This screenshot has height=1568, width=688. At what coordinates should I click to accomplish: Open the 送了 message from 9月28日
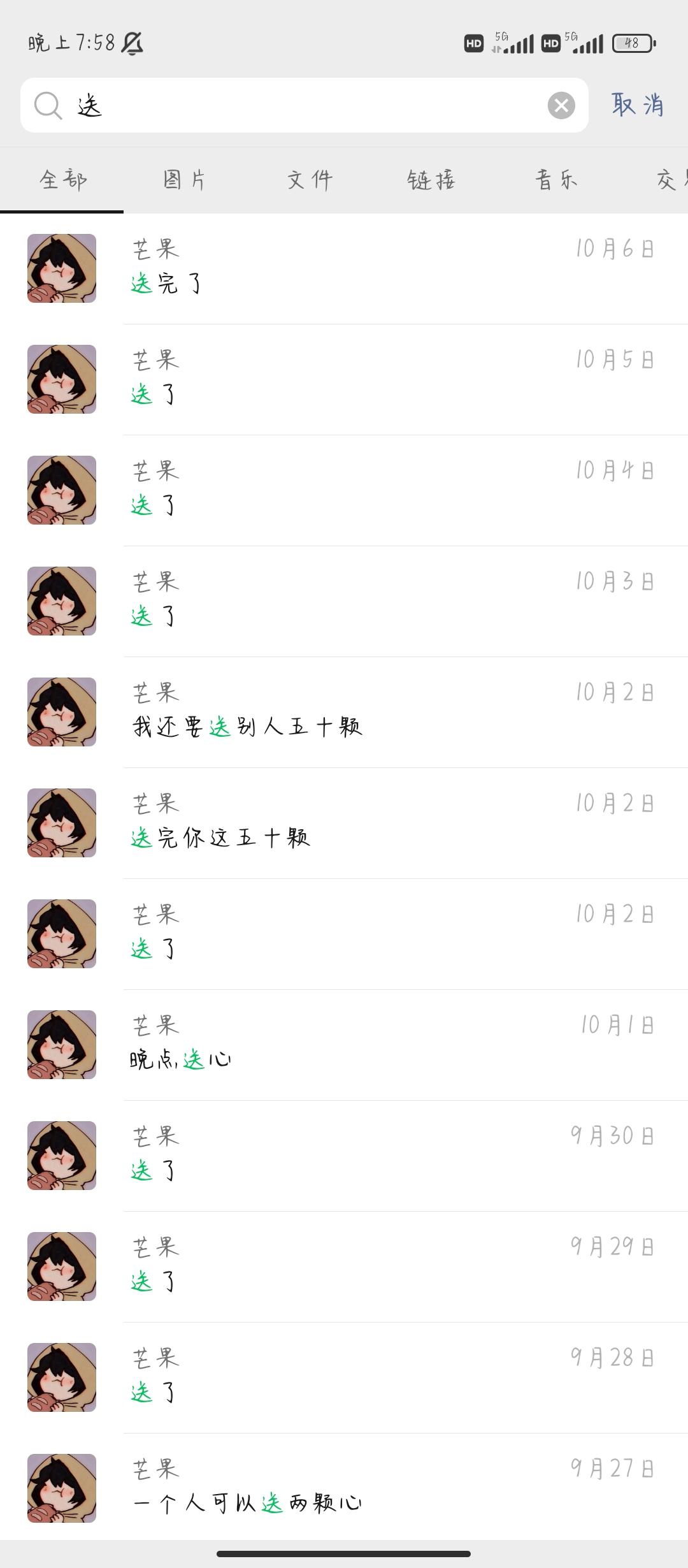point(382,1377)
